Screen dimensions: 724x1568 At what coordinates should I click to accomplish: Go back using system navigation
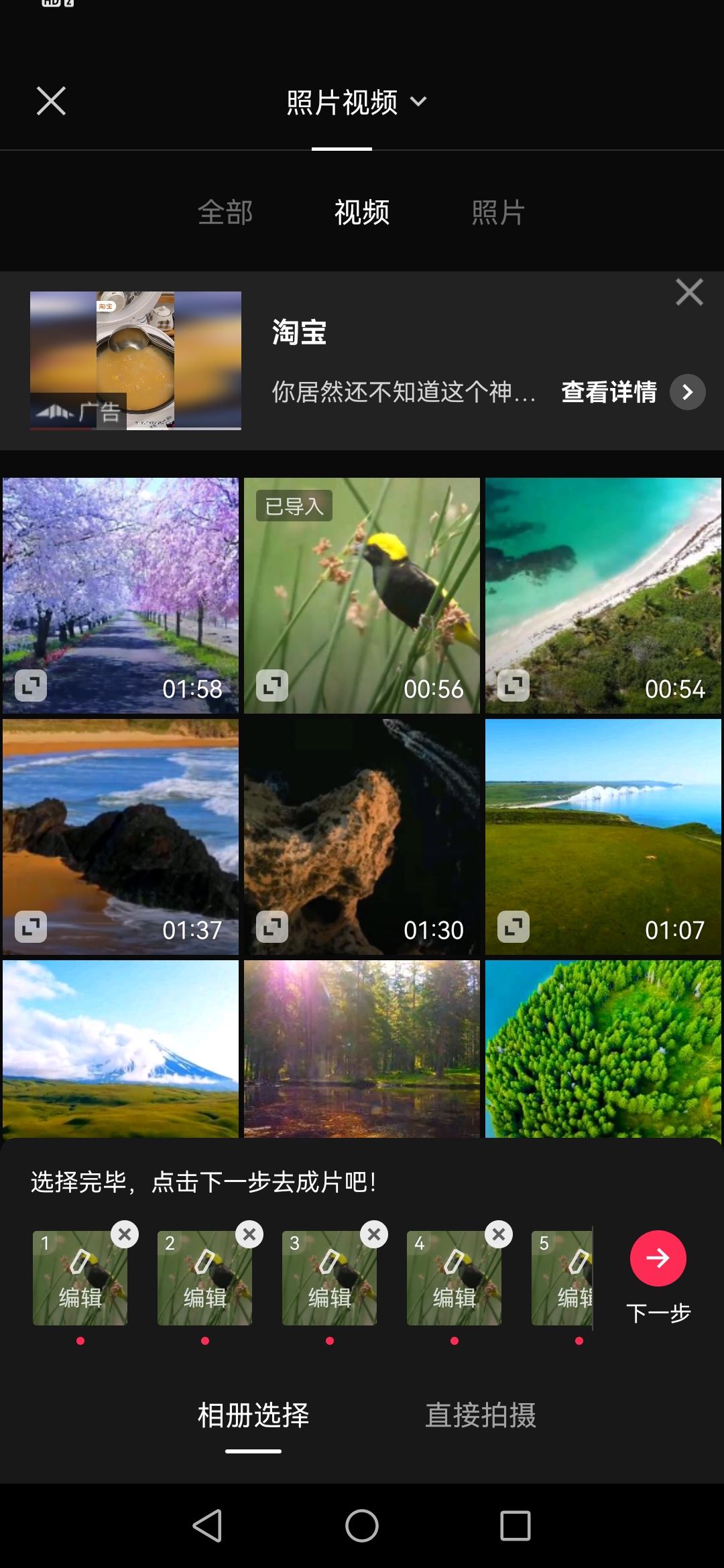click(207, 1526)
